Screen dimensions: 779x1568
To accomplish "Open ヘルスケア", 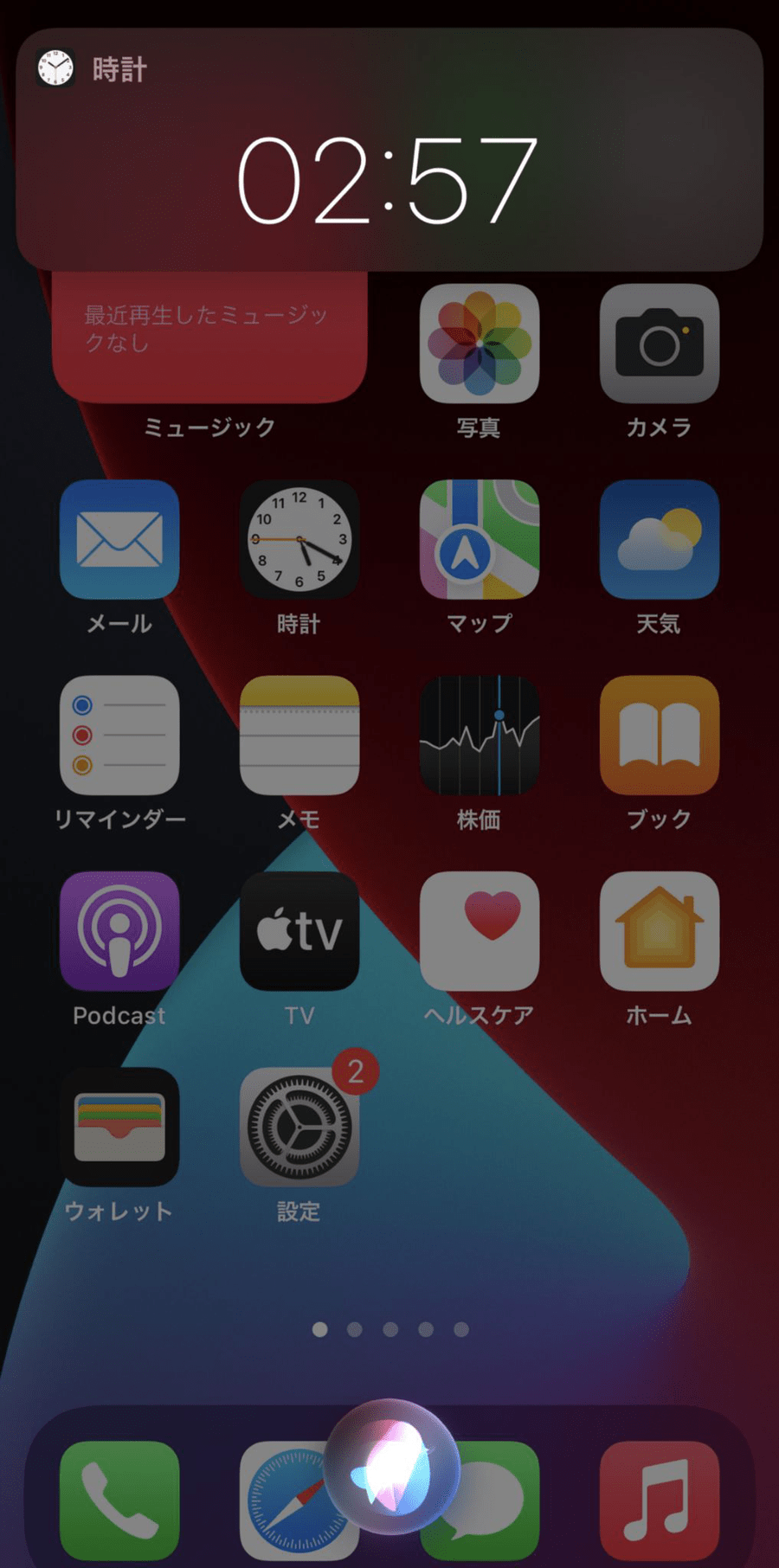I will pyautogui.click(x=480, y=931).
